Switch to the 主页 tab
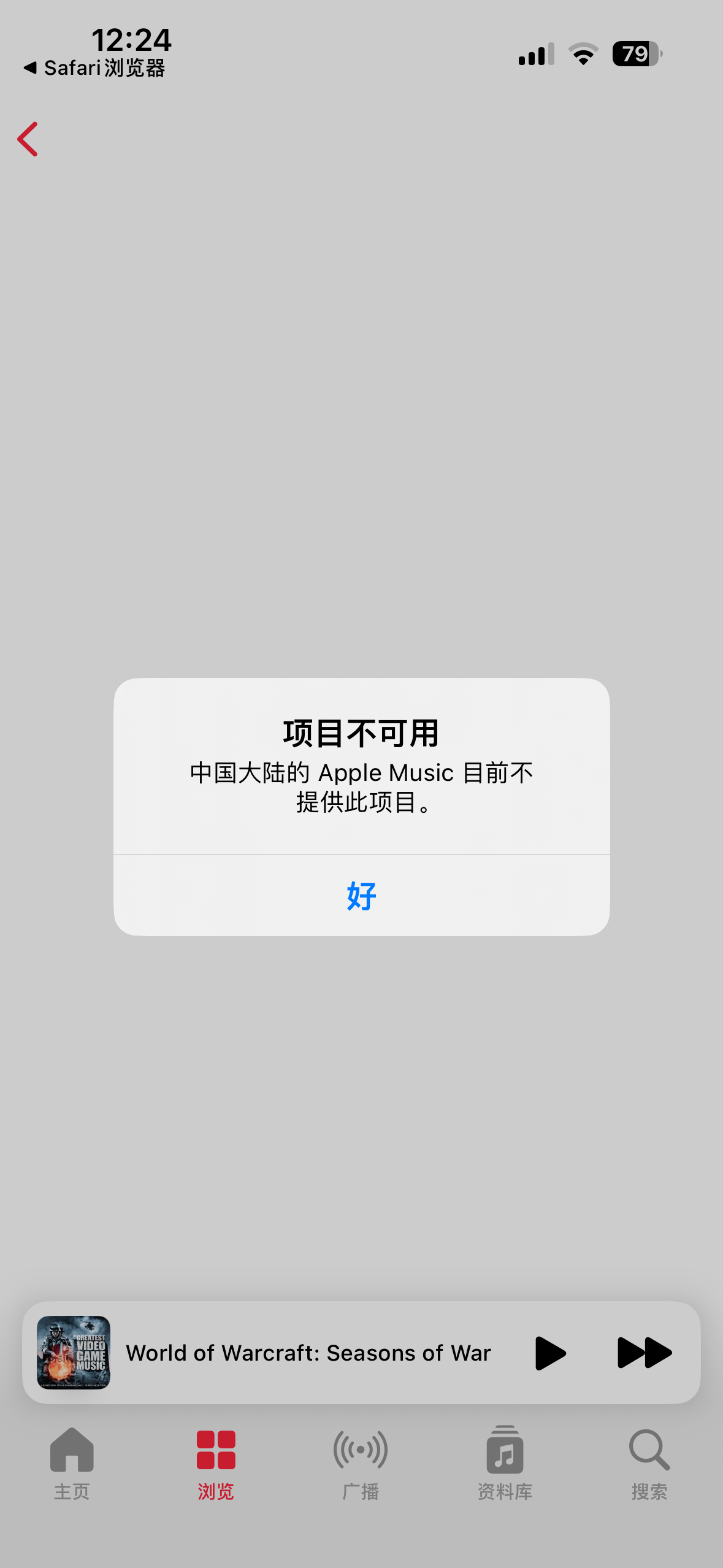Screen dimensions: 723x1568 [x=72, y=1463]
